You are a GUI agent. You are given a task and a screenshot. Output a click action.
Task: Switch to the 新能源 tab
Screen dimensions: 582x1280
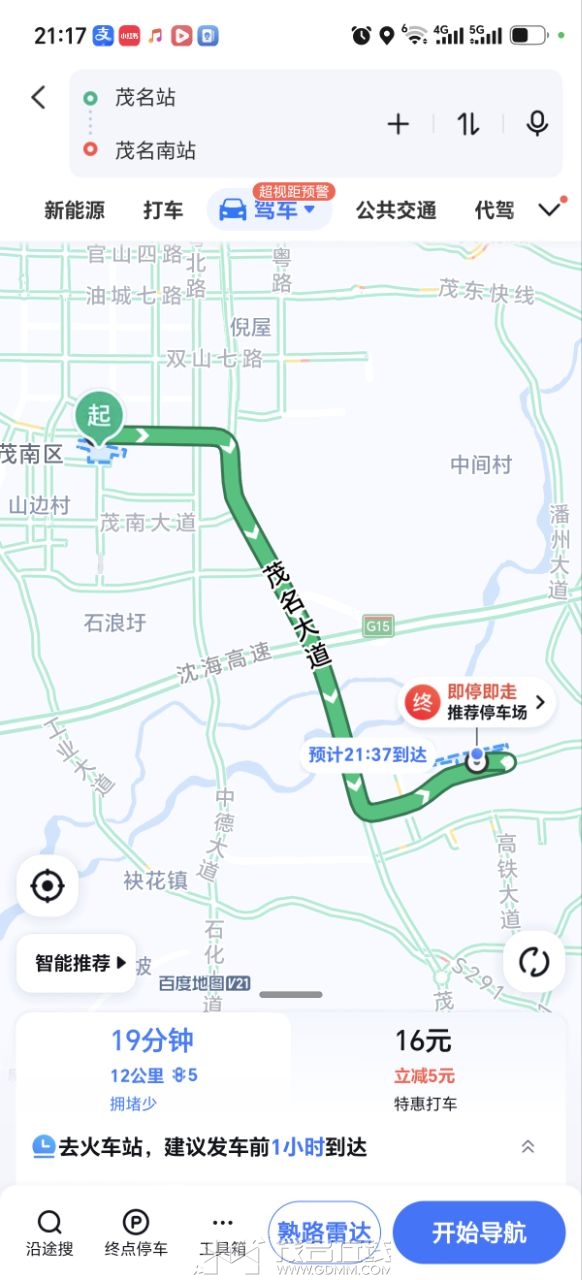click(74, 210)
